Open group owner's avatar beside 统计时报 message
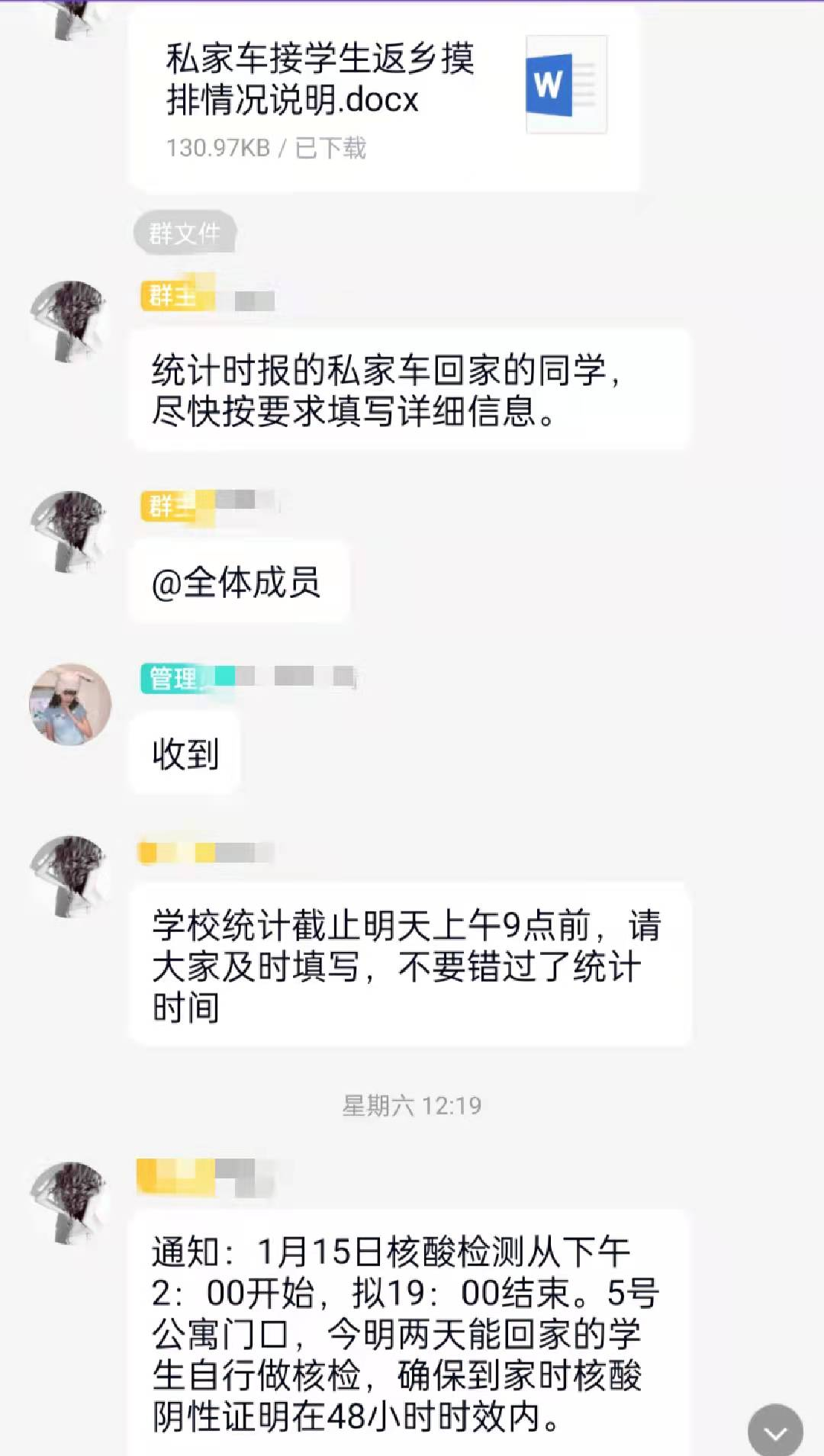 pos(70,322)
